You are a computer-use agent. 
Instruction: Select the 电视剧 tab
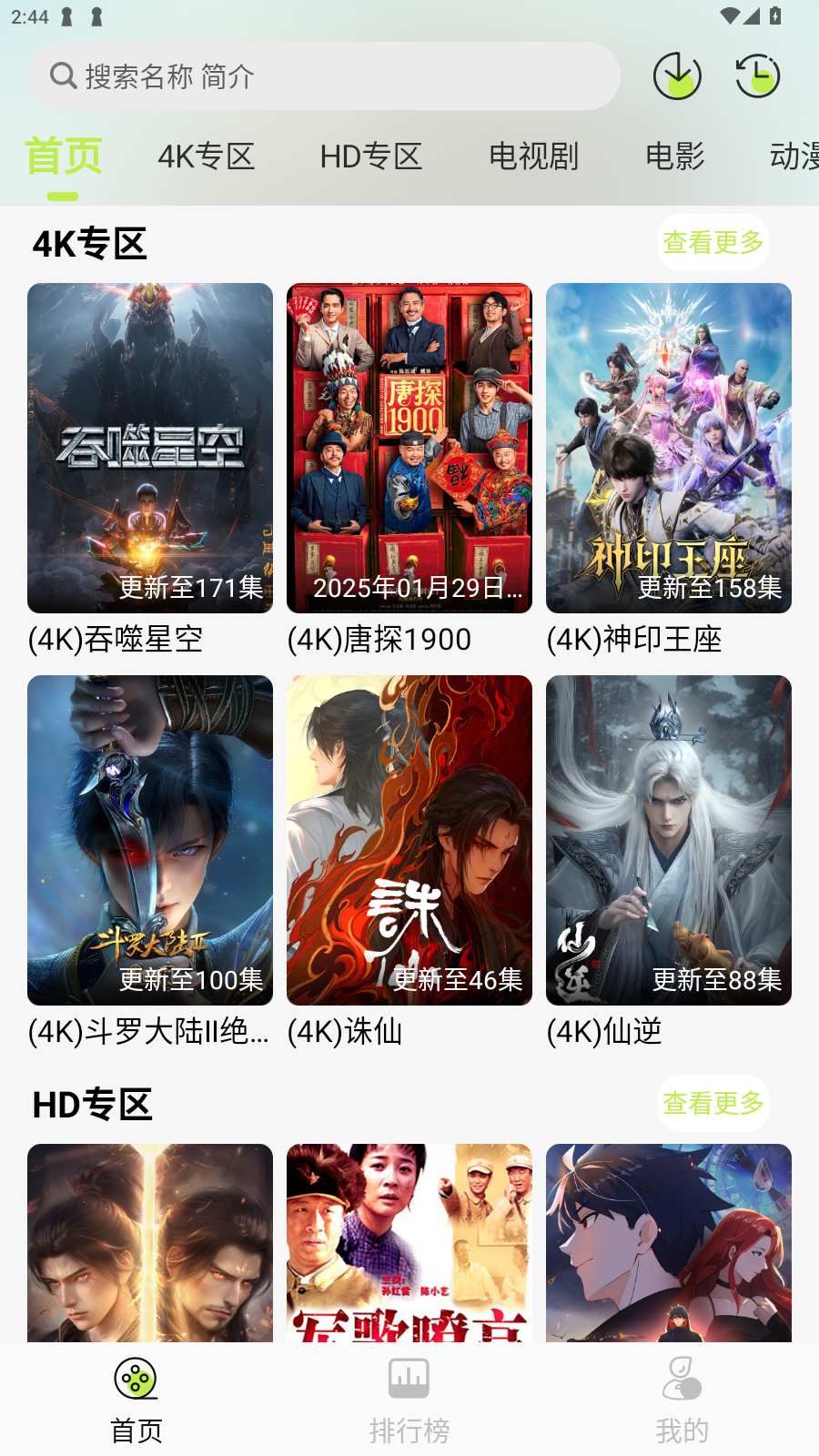(x=533, y=157)
